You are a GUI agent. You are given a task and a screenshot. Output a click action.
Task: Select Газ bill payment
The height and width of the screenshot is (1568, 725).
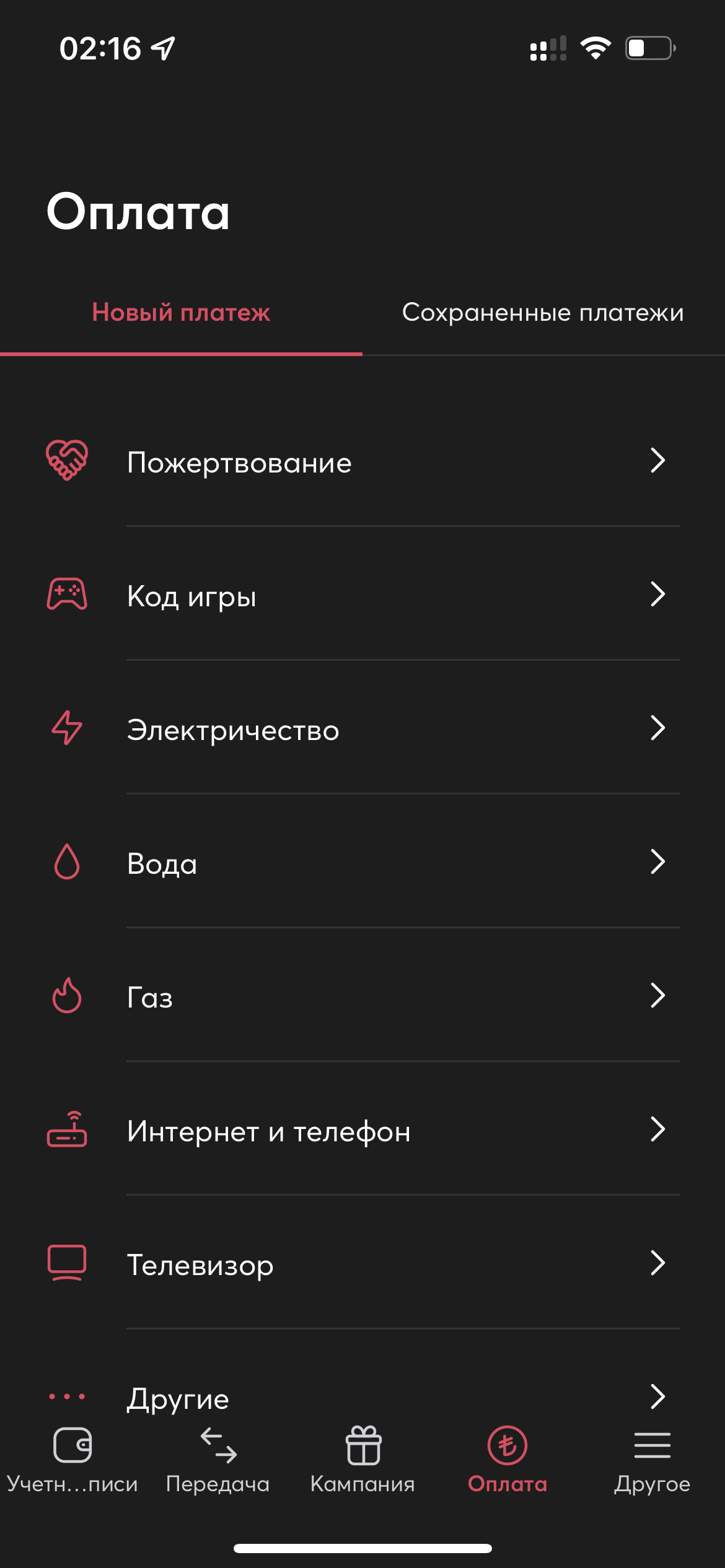[x=362, y=996]
